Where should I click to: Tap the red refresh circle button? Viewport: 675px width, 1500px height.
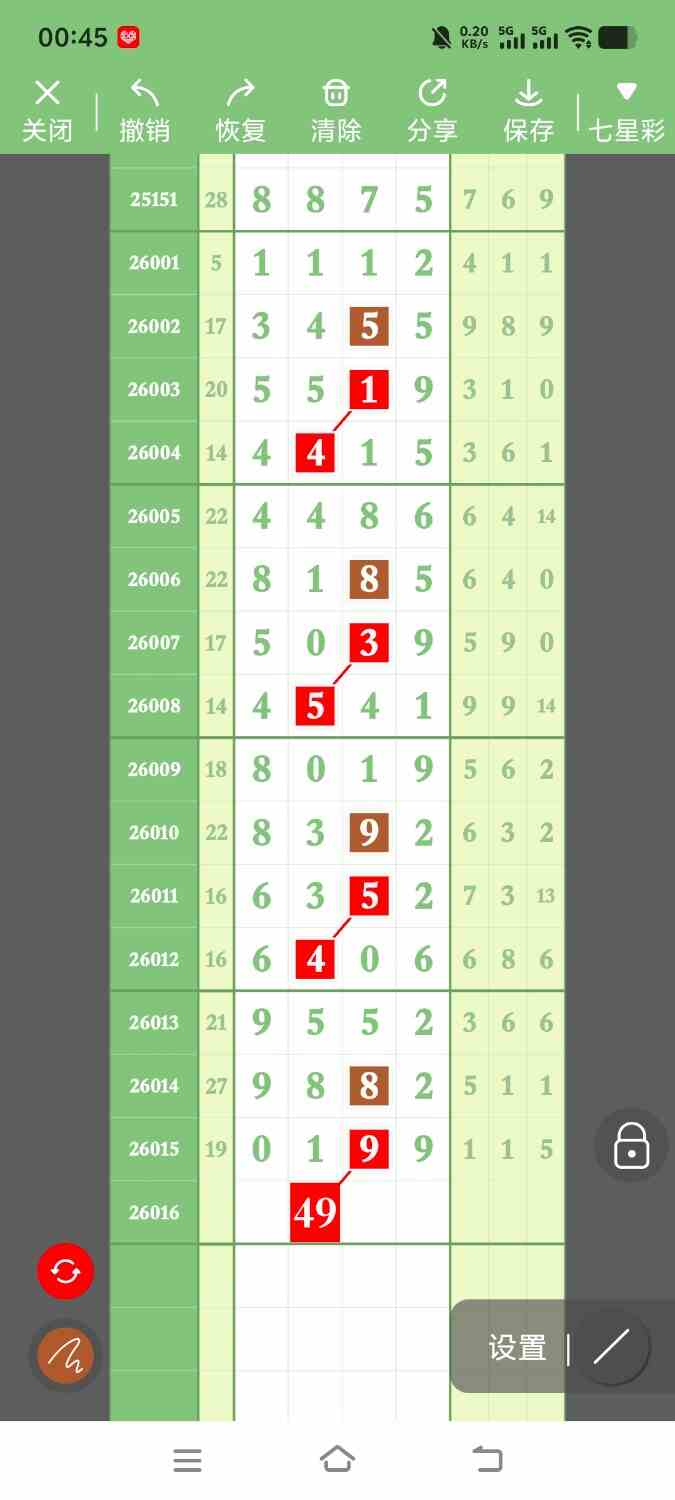pyautogui.click(x=65, y=1271)
